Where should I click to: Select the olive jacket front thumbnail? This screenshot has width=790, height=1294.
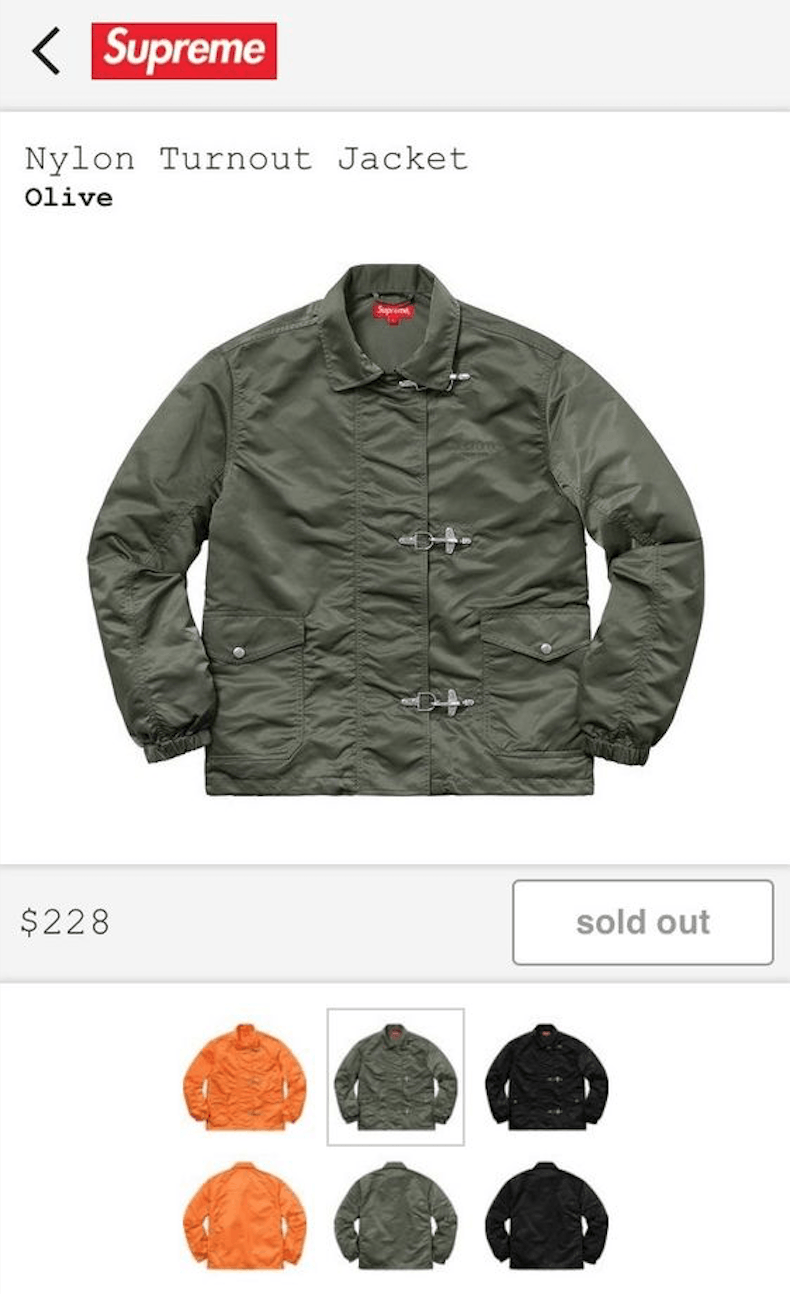click(x=396, y=1077)
